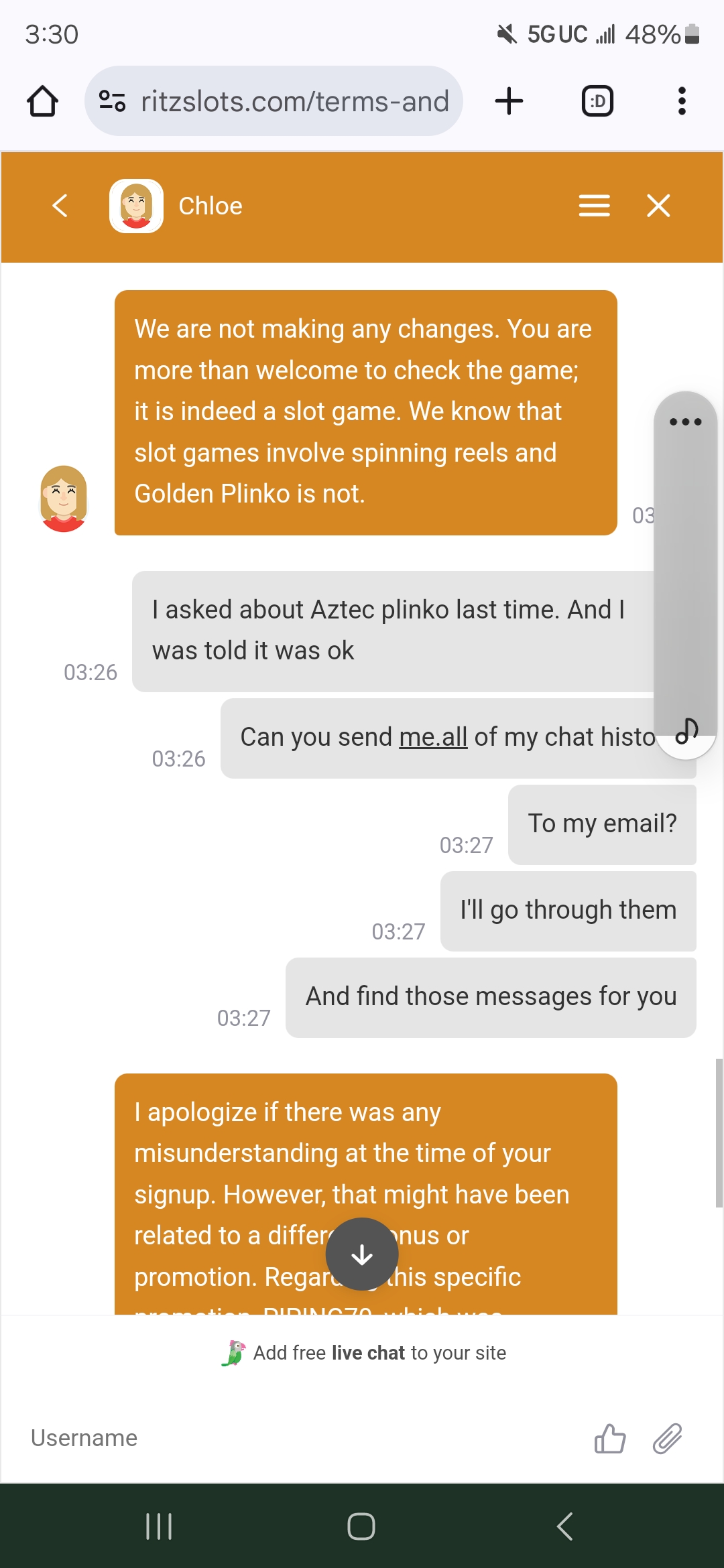Close the live chat window

coord(658,206)
